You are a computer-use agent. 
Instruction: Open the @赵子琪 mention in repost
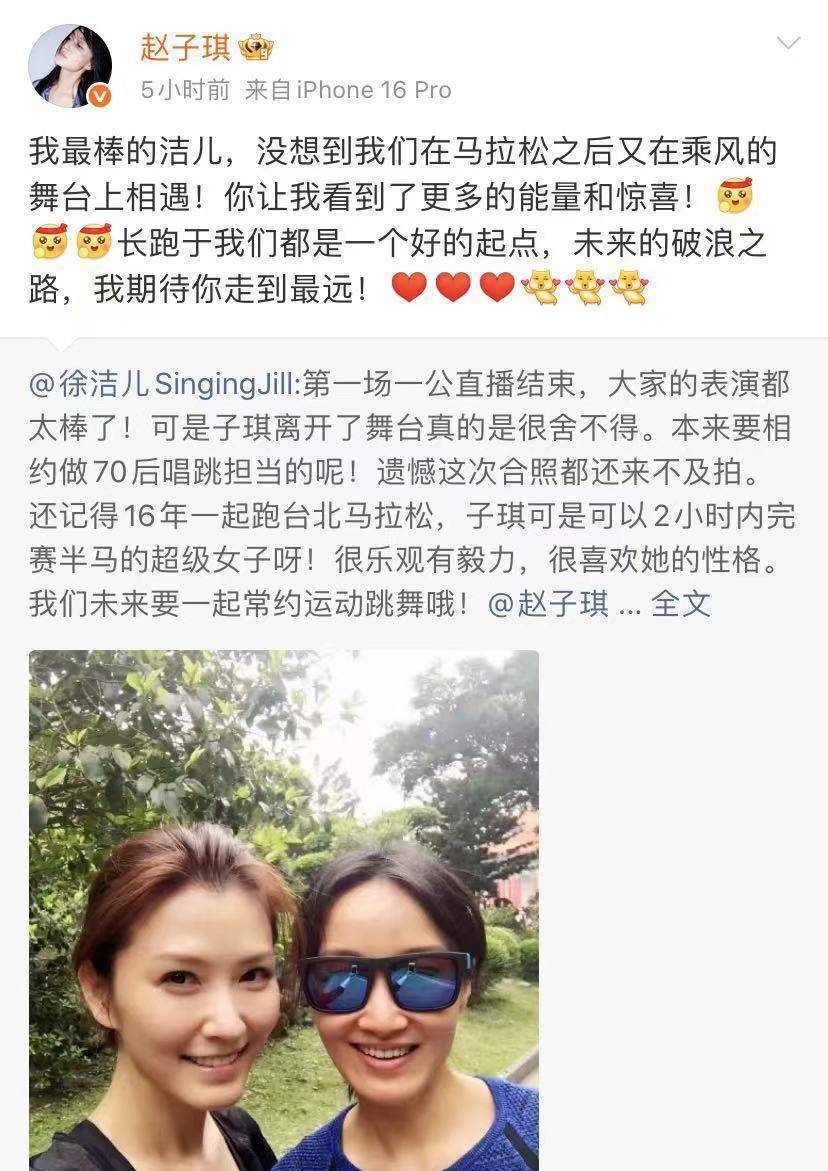[x=548, y=604]
